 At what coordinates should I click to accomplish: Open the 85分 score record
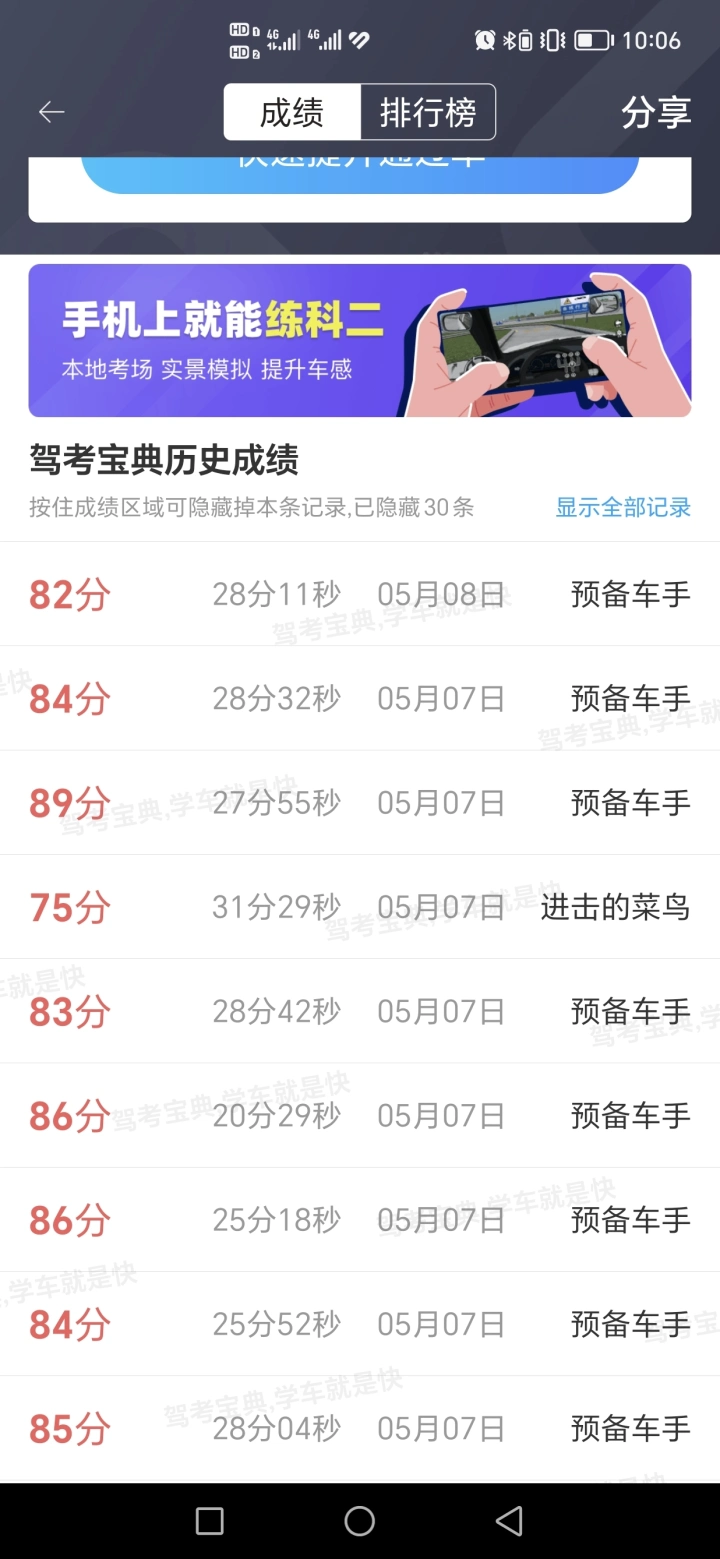360,1428
